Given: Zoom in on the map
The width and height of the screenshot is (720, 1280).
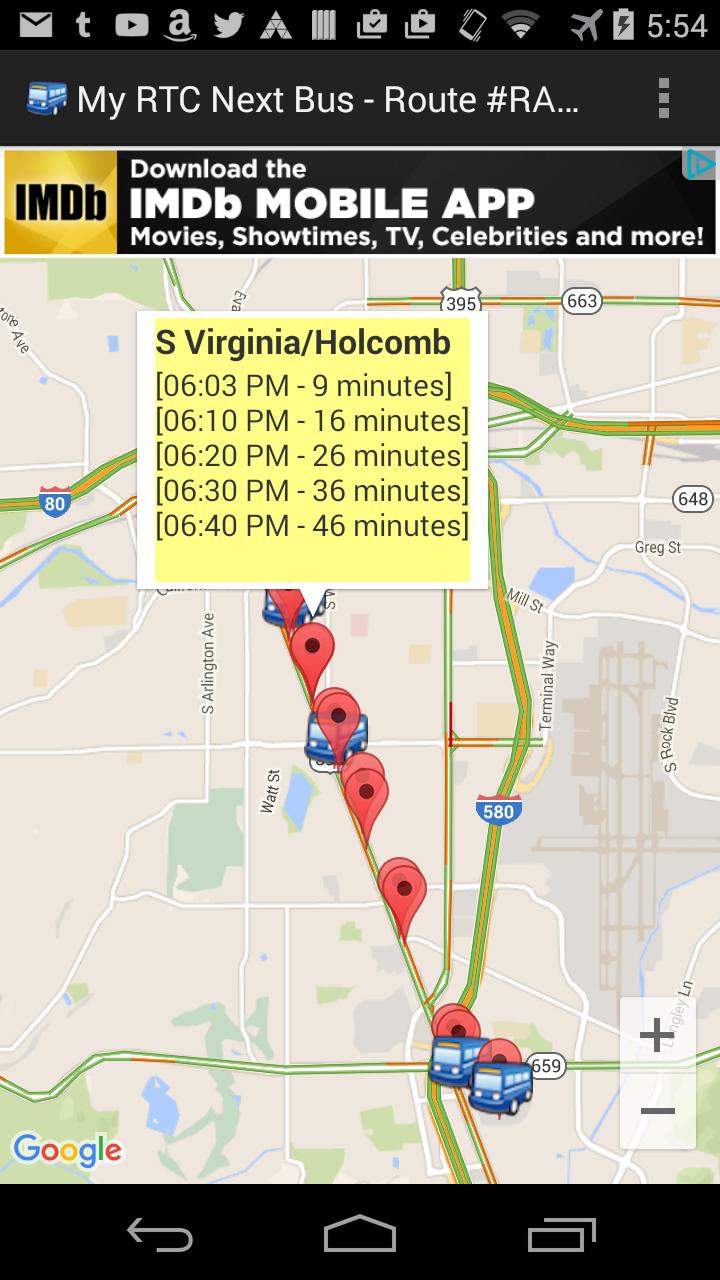Looking at the screenshot, I should 657,1036.
